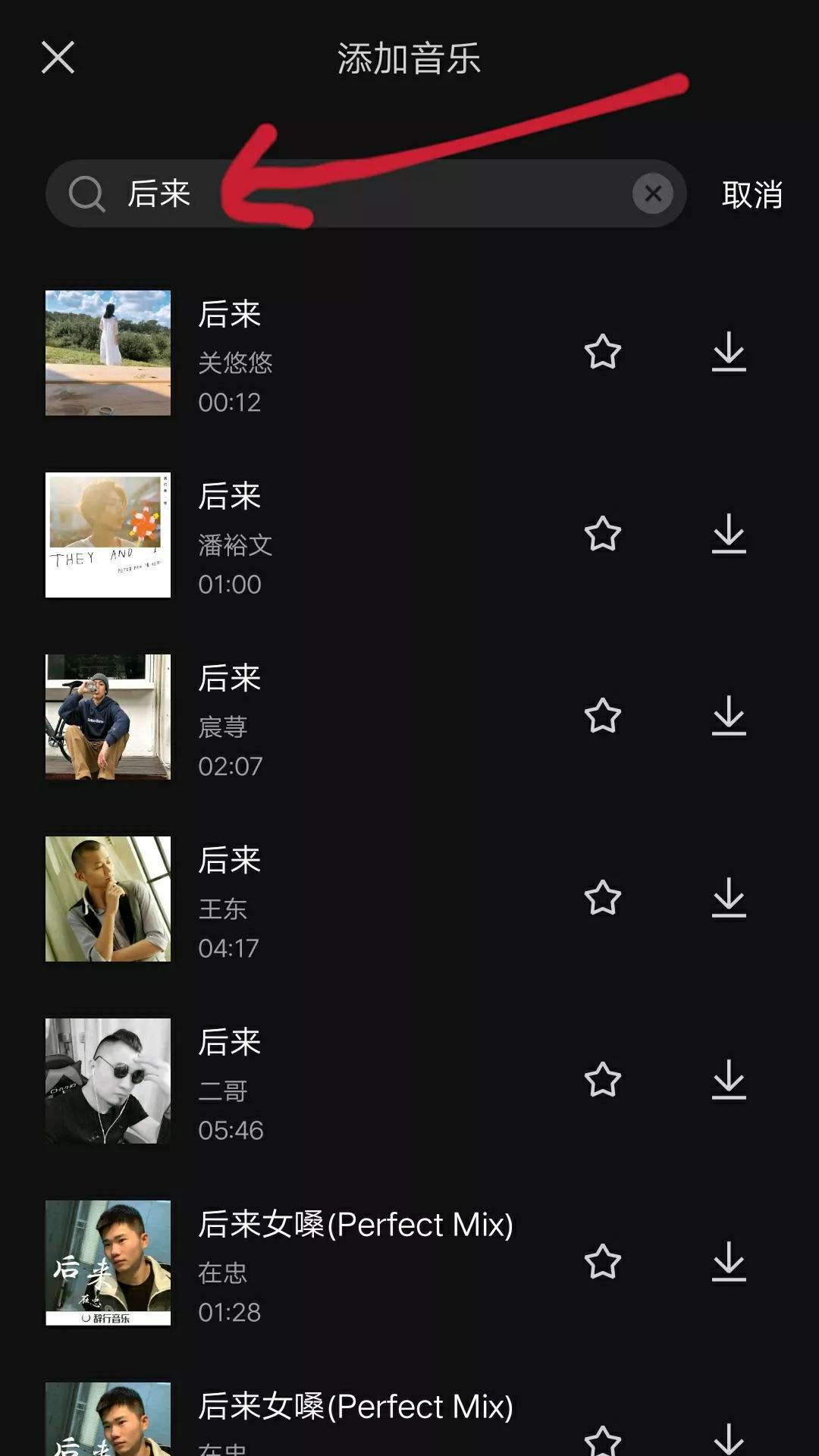819x1456 pixels.
Task: Download 后来 by 二哥
Action: [x=730, y=1081]
